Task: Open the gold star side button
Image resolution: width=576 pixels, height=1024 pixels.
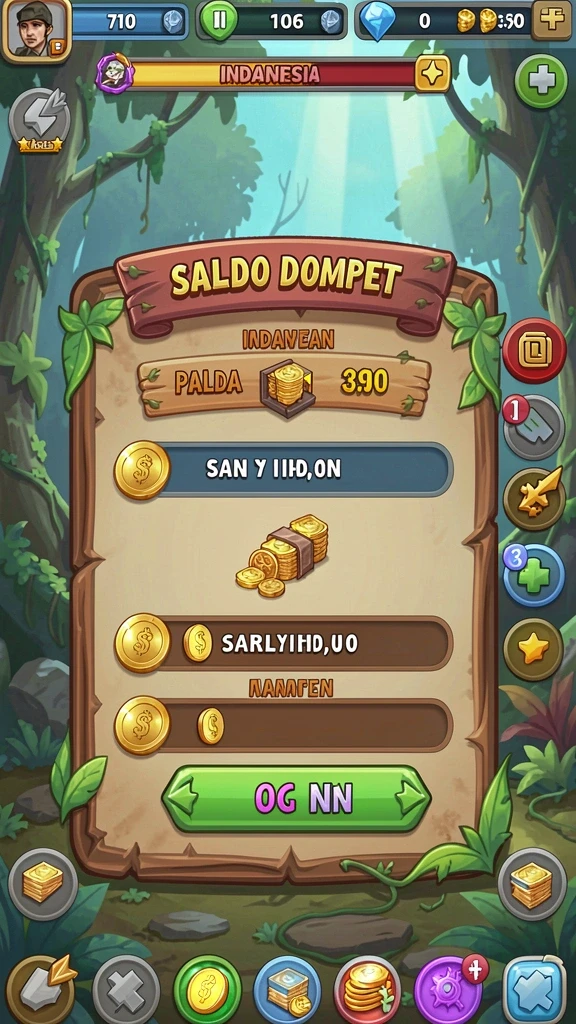Action: click(x=534, y=650)
